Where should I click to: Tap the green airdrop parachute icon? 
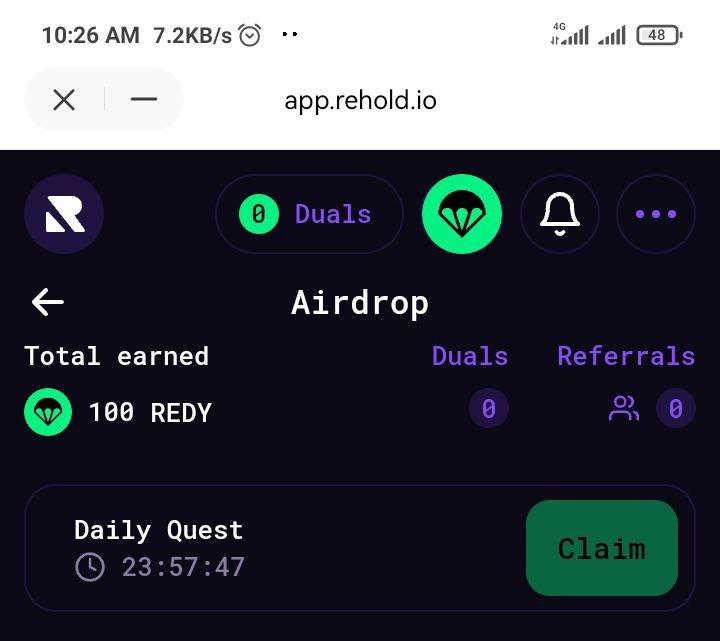[x=461, y=214]
